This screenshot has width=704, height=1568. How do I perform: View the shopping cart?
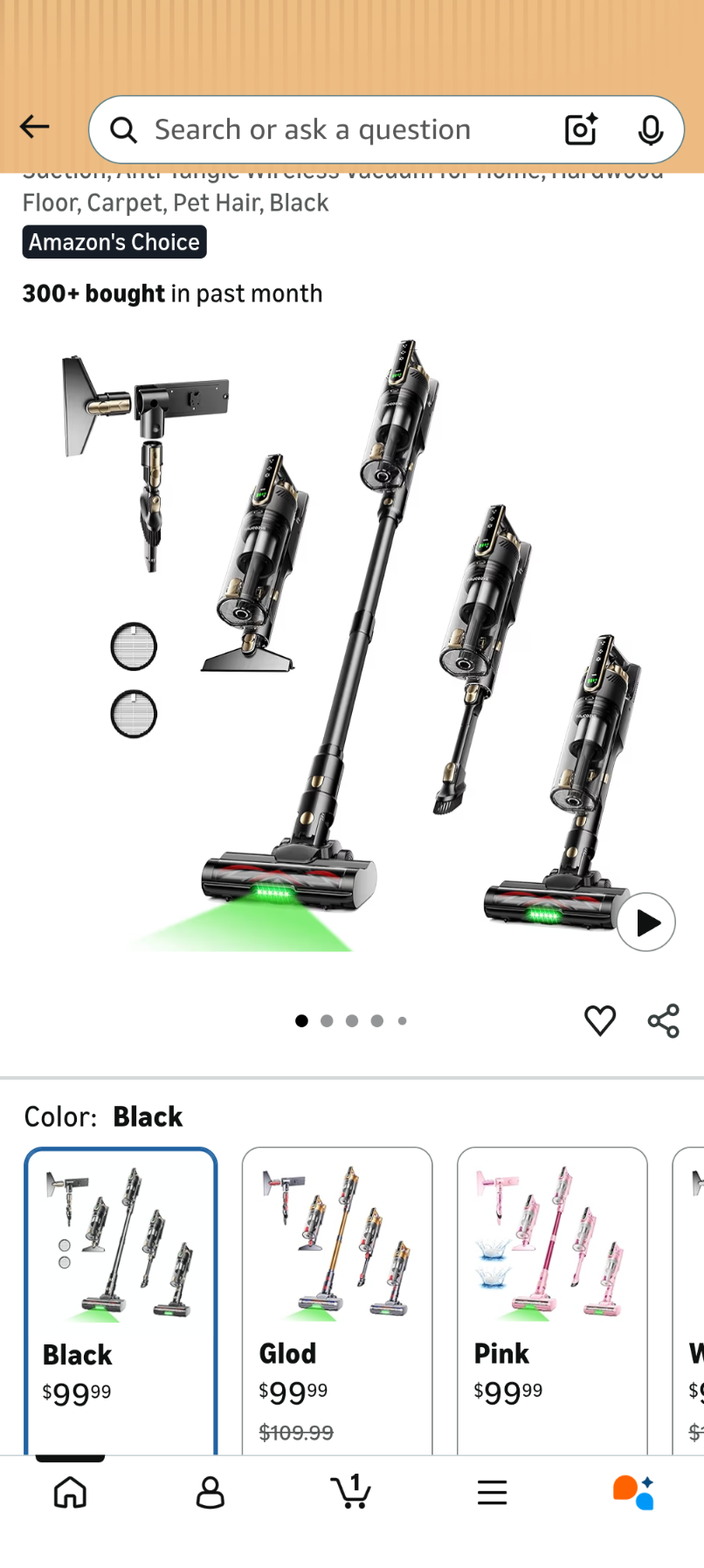click(x=351, y=1492)
